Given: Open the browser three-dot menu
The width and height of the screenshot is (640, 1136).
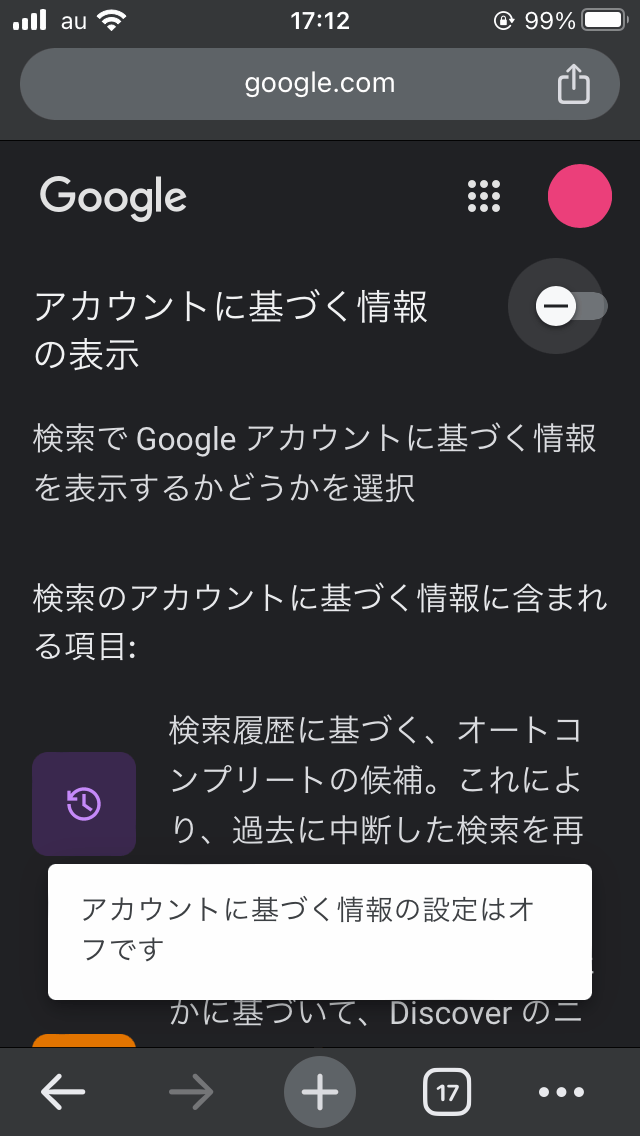Looking at the screenshot, I should 562,1091.
